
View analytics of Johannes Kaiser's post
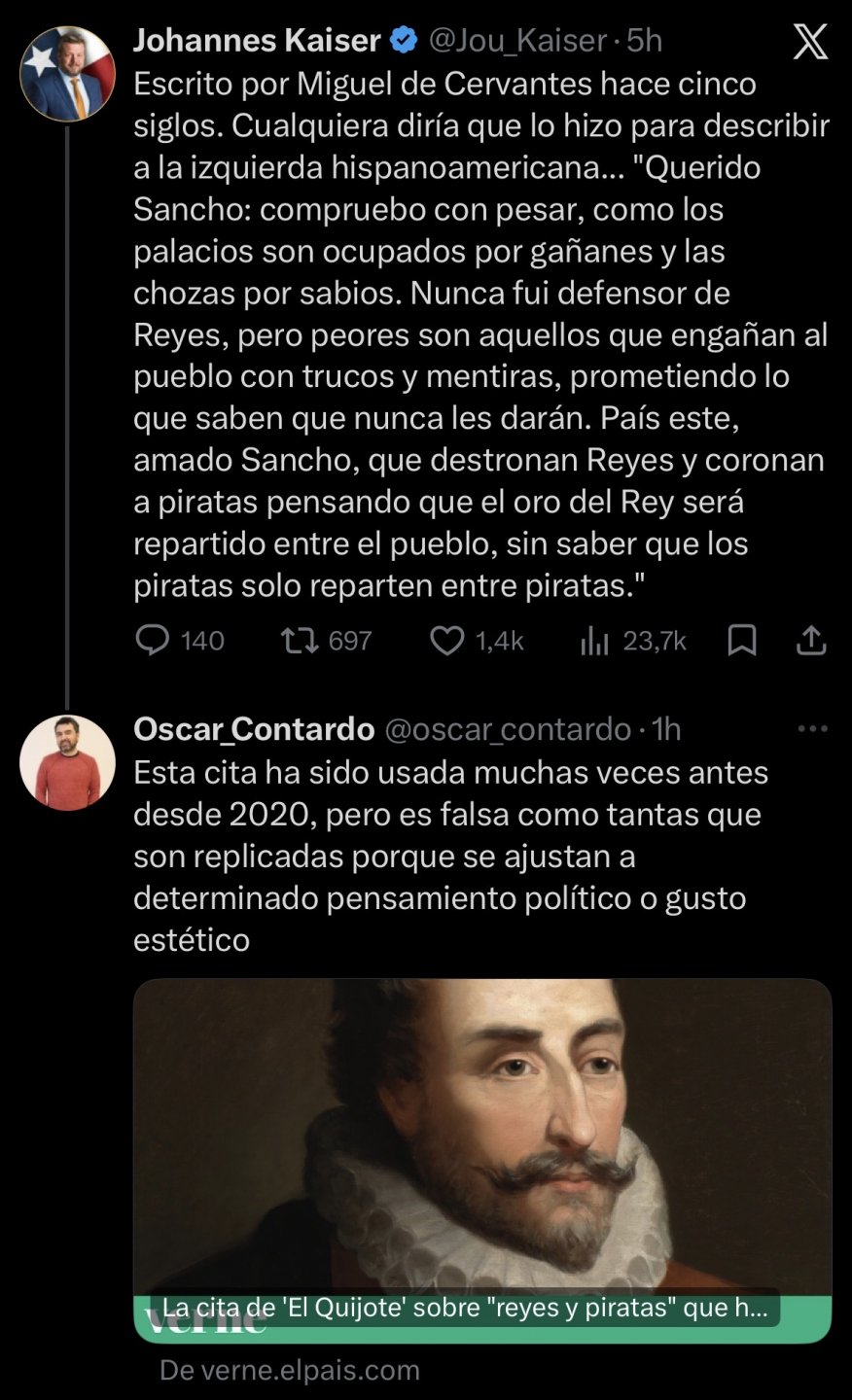[594, 641]
